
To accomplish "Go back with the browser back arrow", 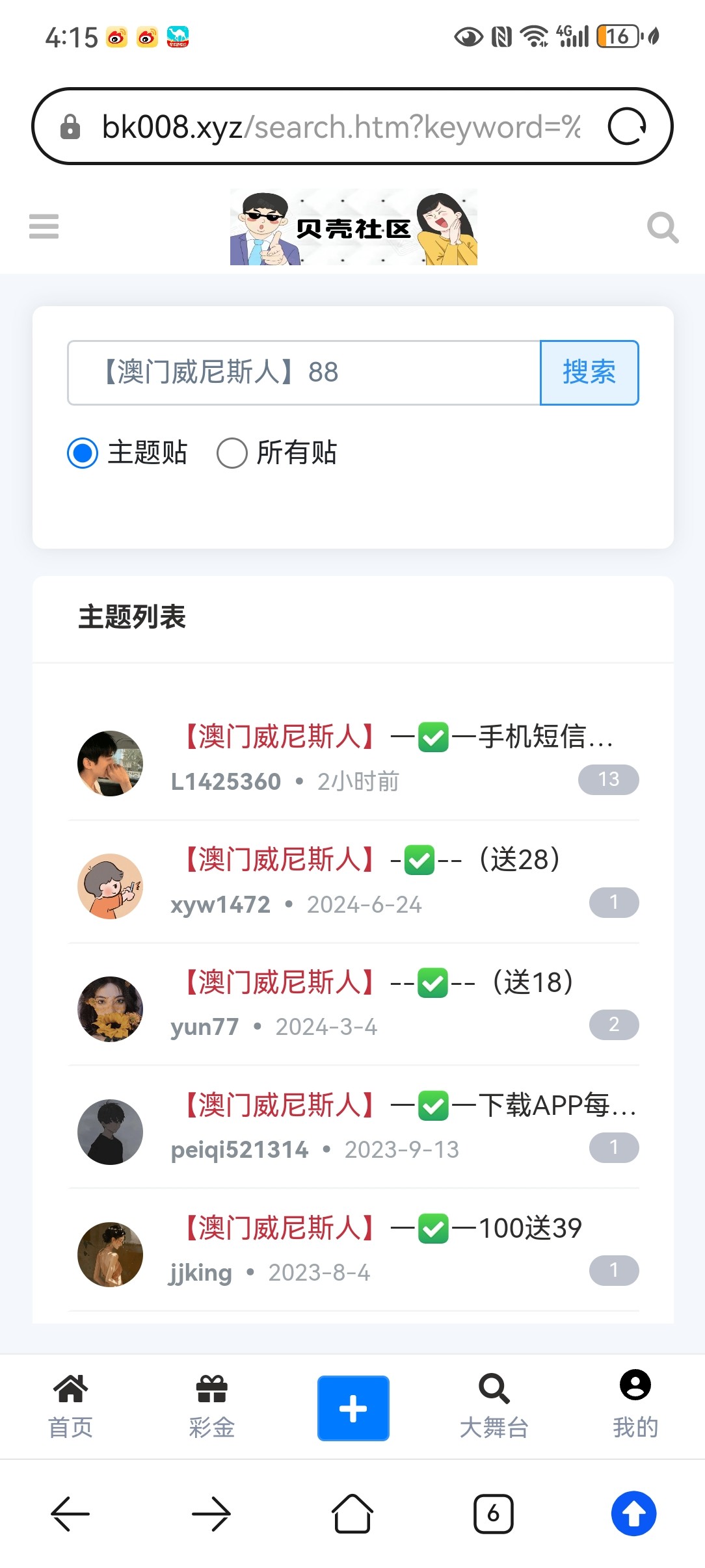I will pos(70,1513).
